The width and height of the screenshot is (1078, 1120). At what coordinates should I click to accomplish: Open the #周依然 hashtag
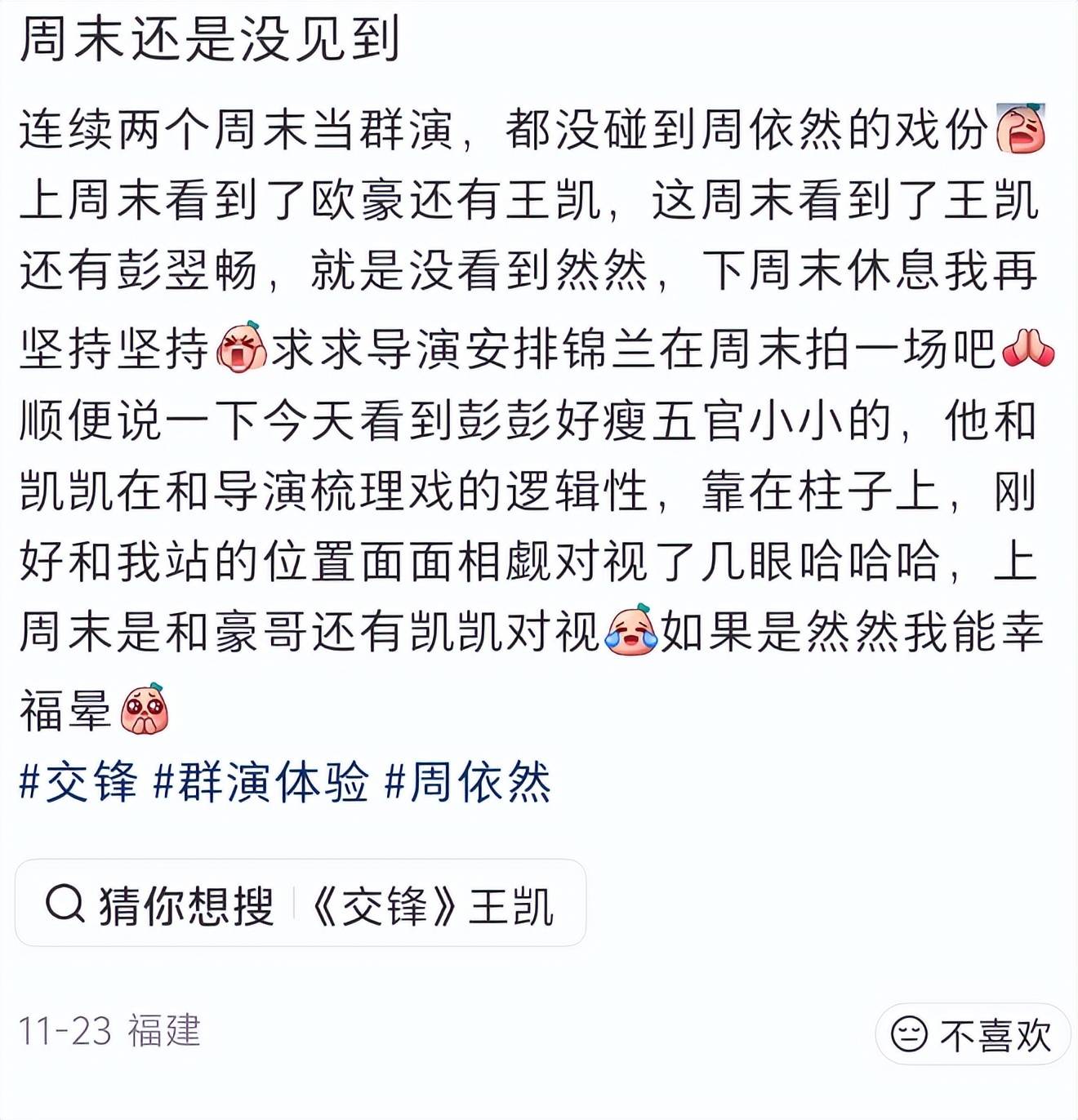(467, 782)
